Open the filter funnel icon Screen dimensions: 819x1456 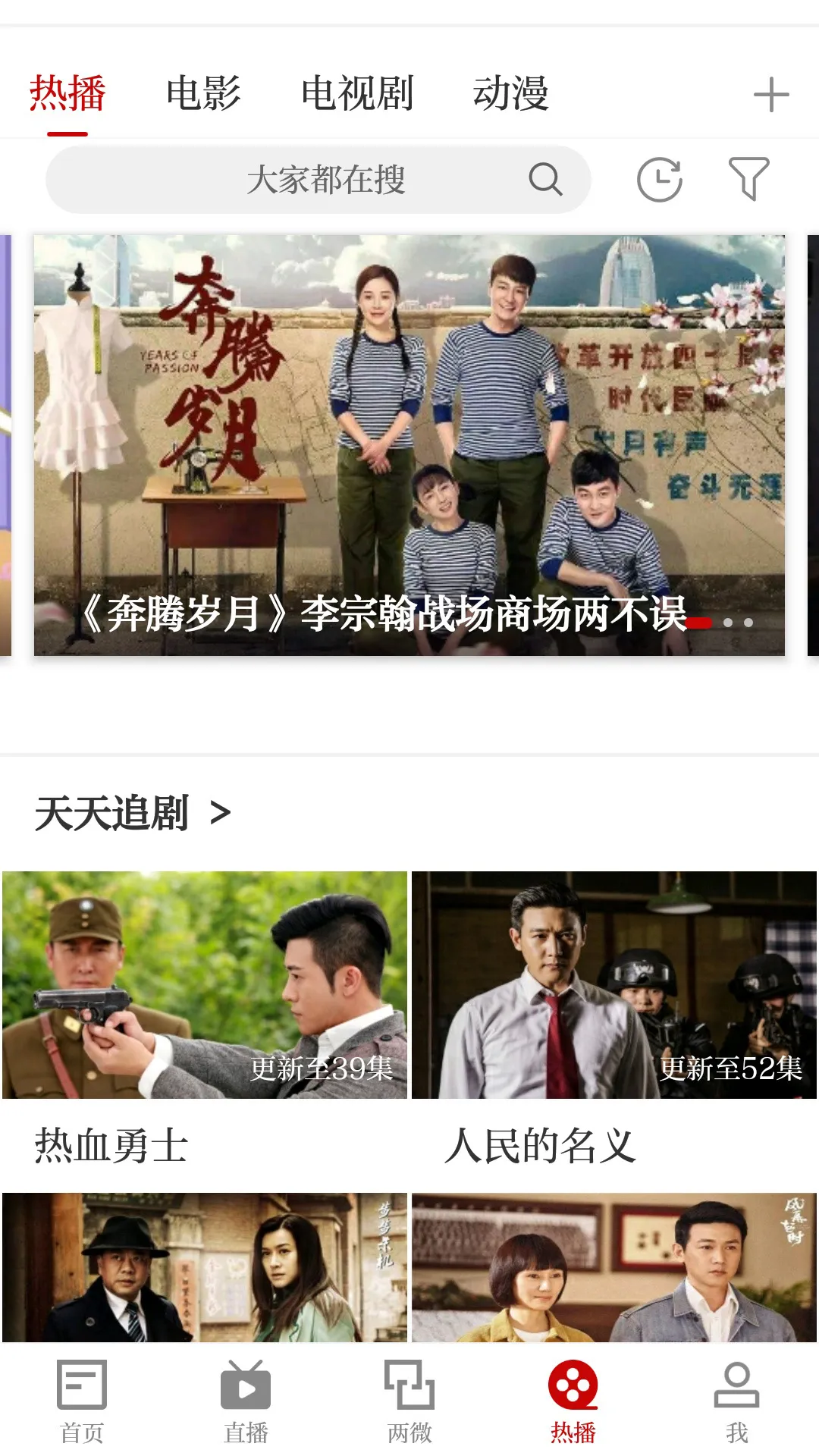click(x=748, y=179)
